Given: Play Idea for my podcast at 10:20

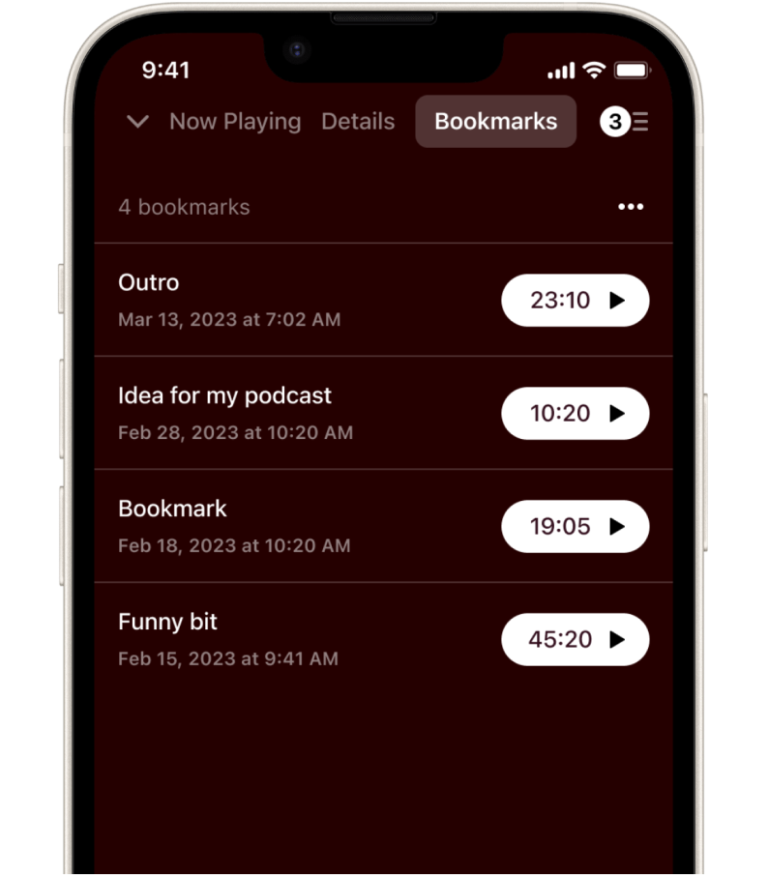Looking at the screenshot, I should 575,413.
